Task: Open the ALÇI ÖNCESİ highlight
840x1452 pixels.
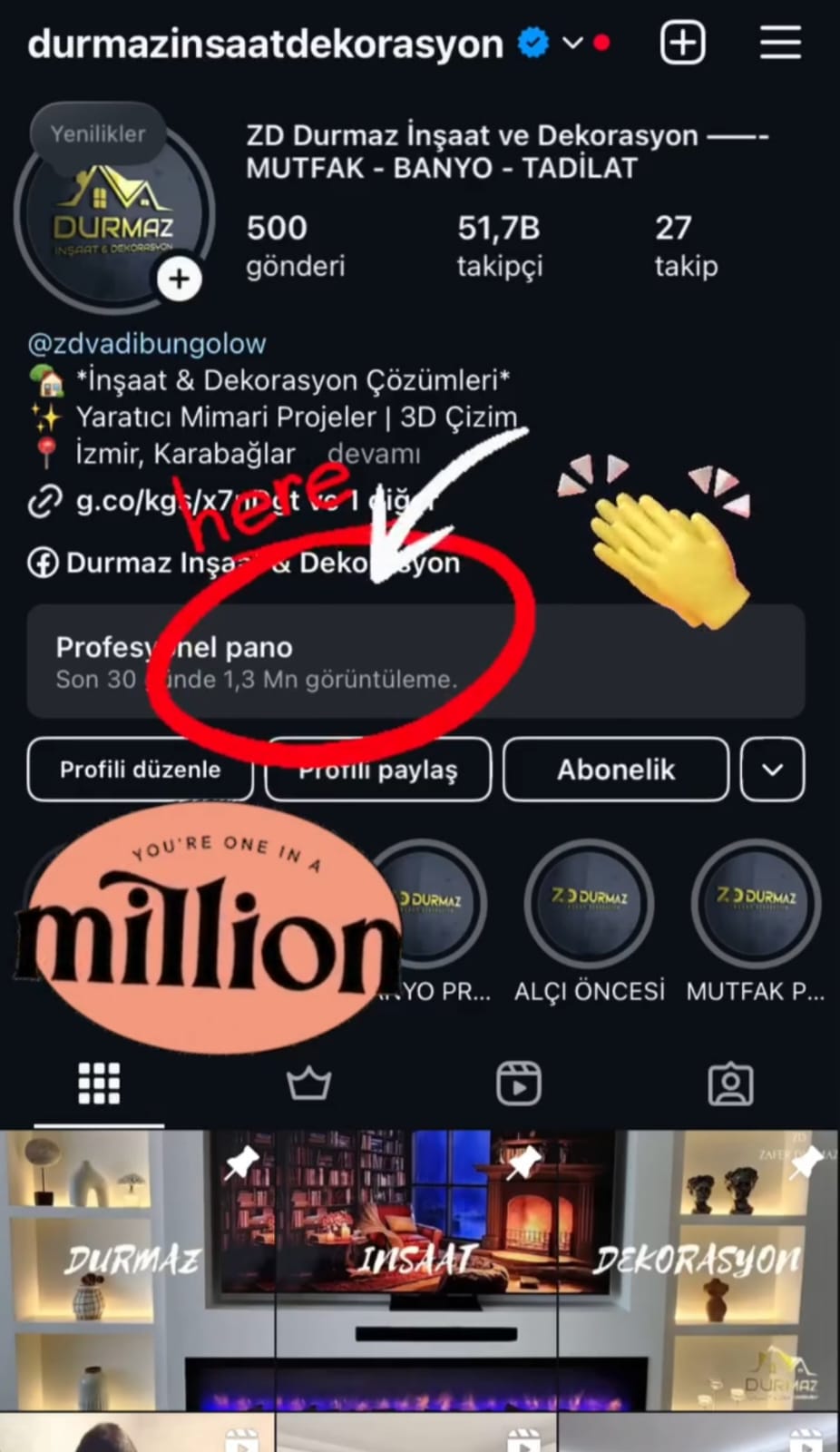Action: pyautogui.click(x=590, y=904)
